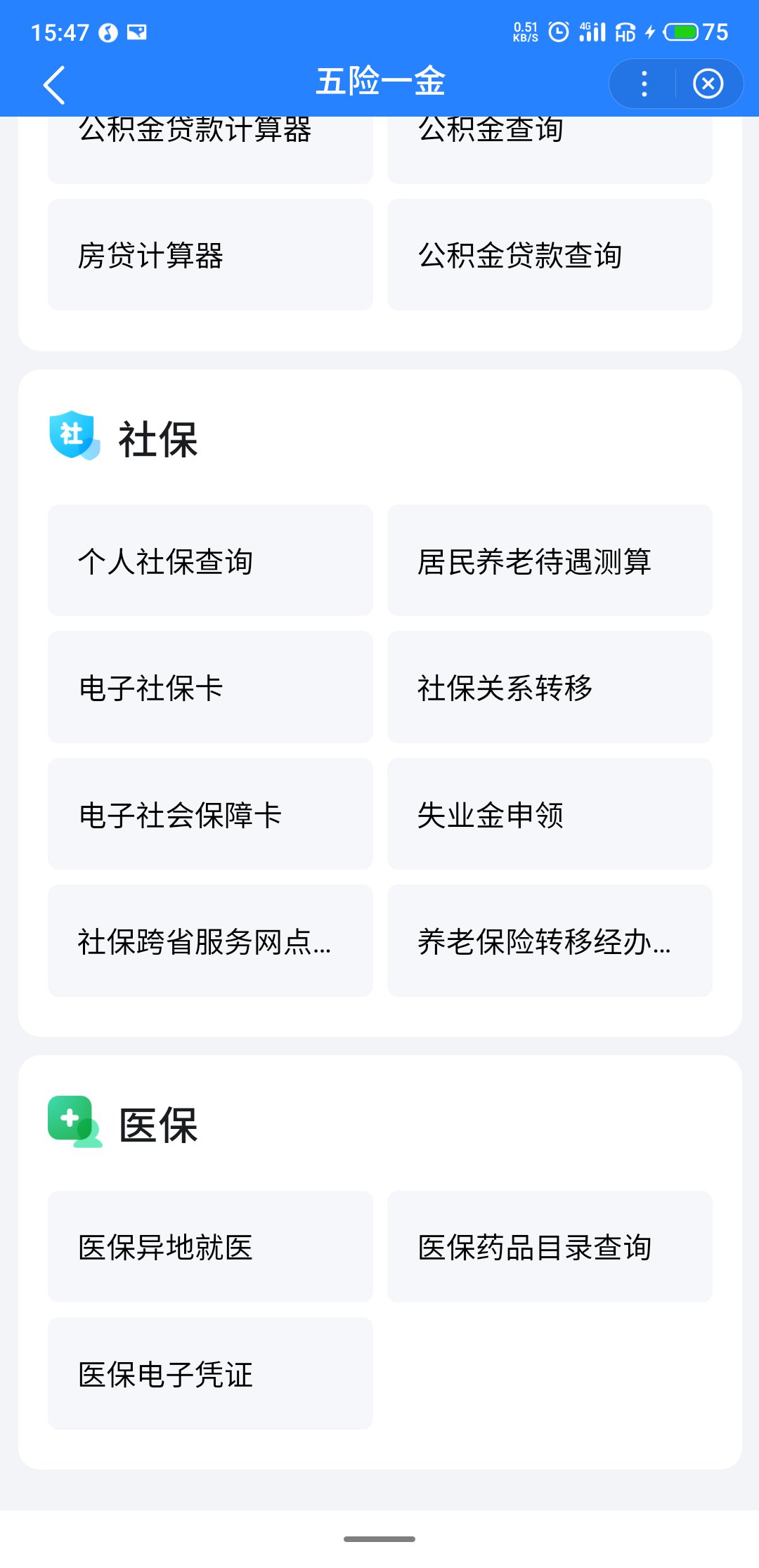
Task: Select 失业金申领
Action: [x=550, y=814]
